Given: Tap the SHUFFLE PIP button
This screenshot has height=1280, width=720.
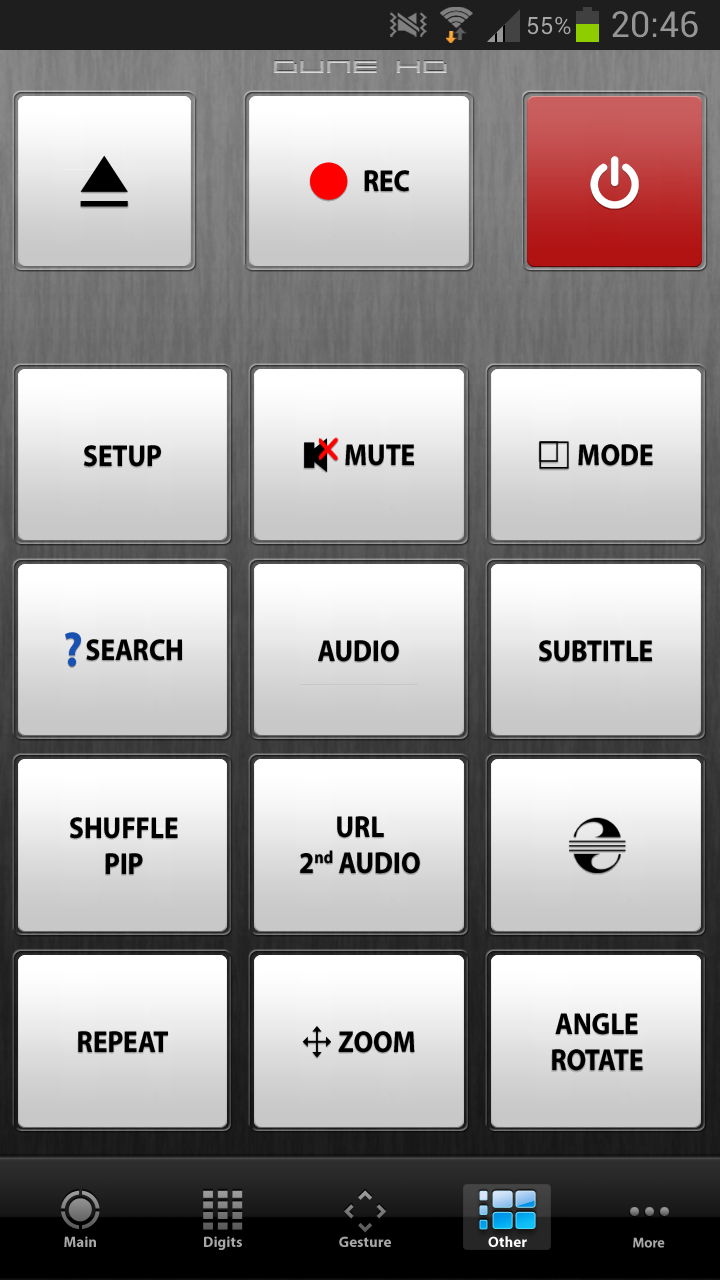Looking at the screenshot, I should click(123, 845).
